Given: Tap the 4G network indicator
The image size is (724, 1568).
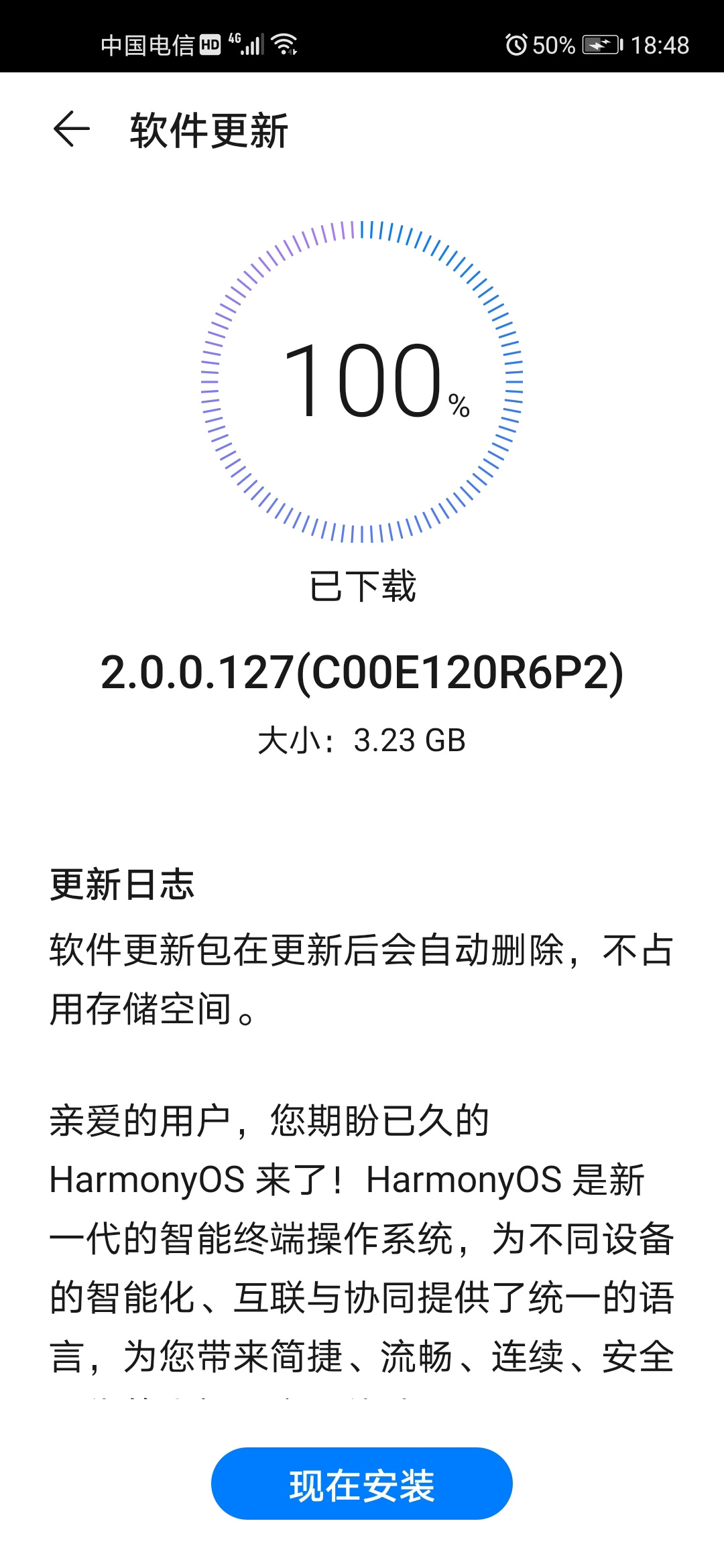Looking at the screenshot, I should pyautogui.click(x=236, y=42).
